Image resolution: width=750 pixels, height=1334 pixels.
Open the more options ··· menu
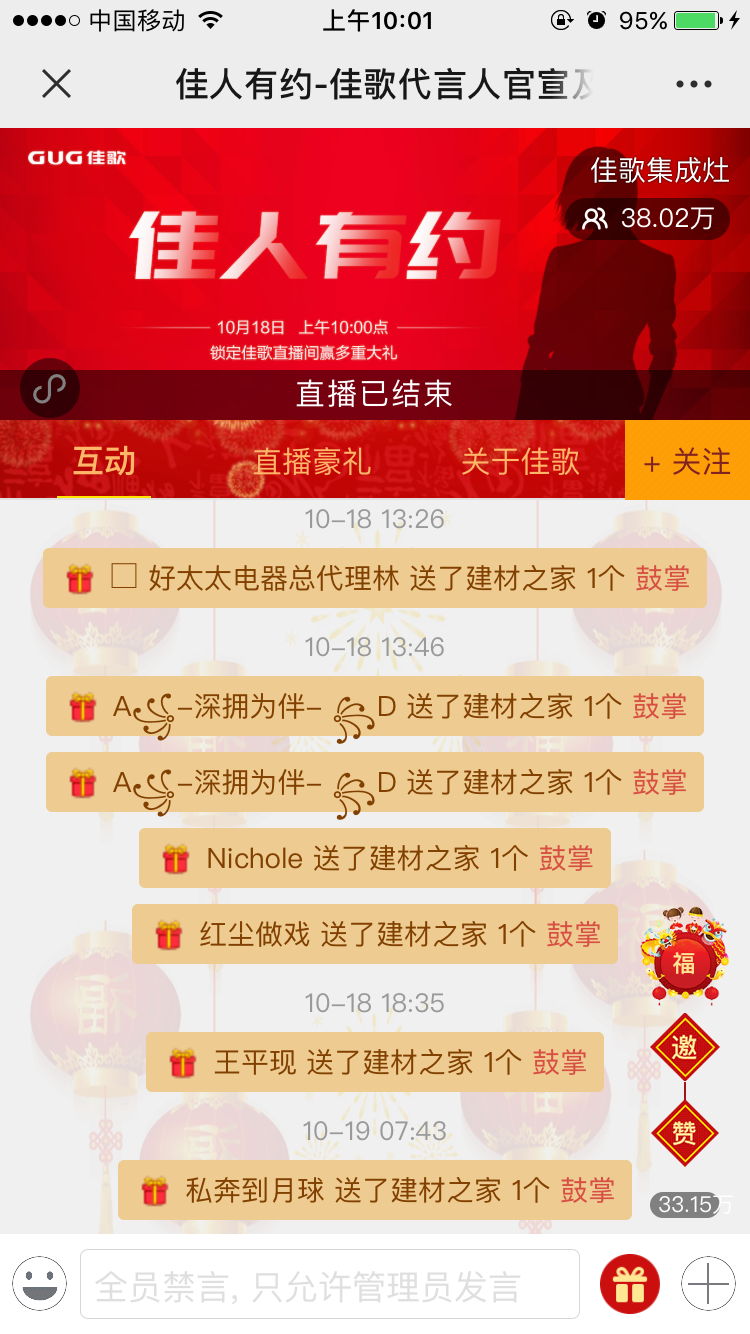click(694, 84)
